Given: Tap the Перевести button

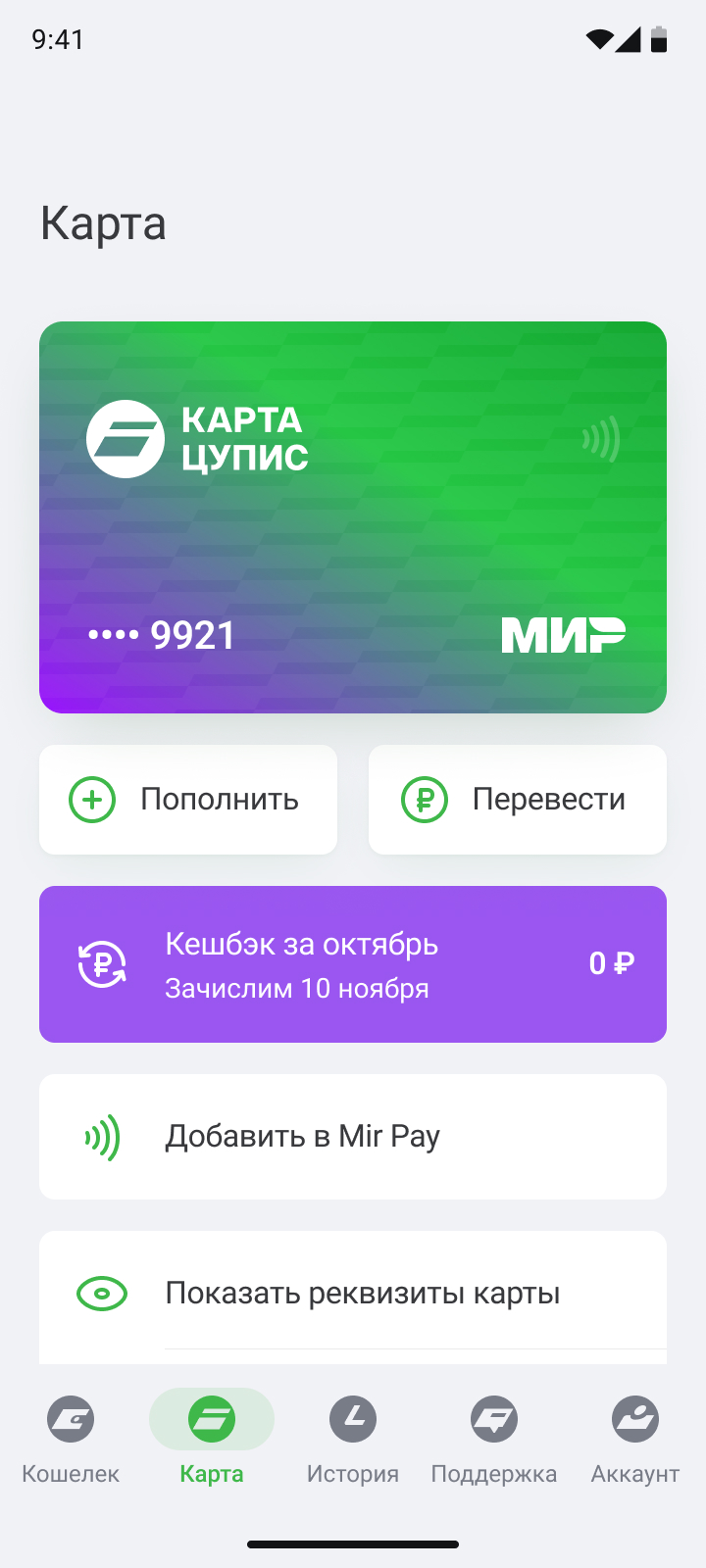Looking at the screenshot, I should tap(518, 800).
